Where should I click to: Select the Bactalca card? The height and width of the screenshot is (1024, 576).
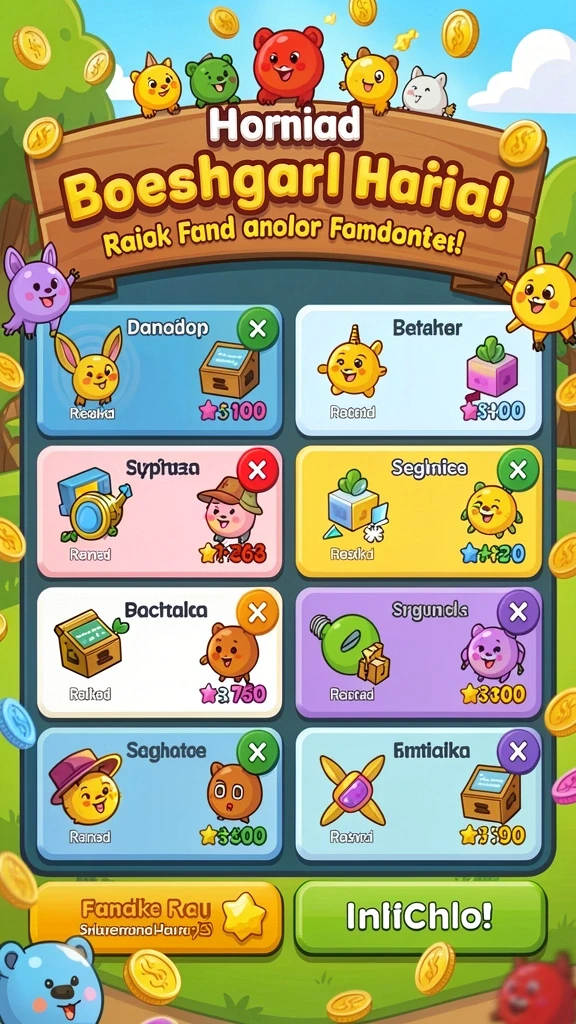pyautogui.click(x=159, y=652)
